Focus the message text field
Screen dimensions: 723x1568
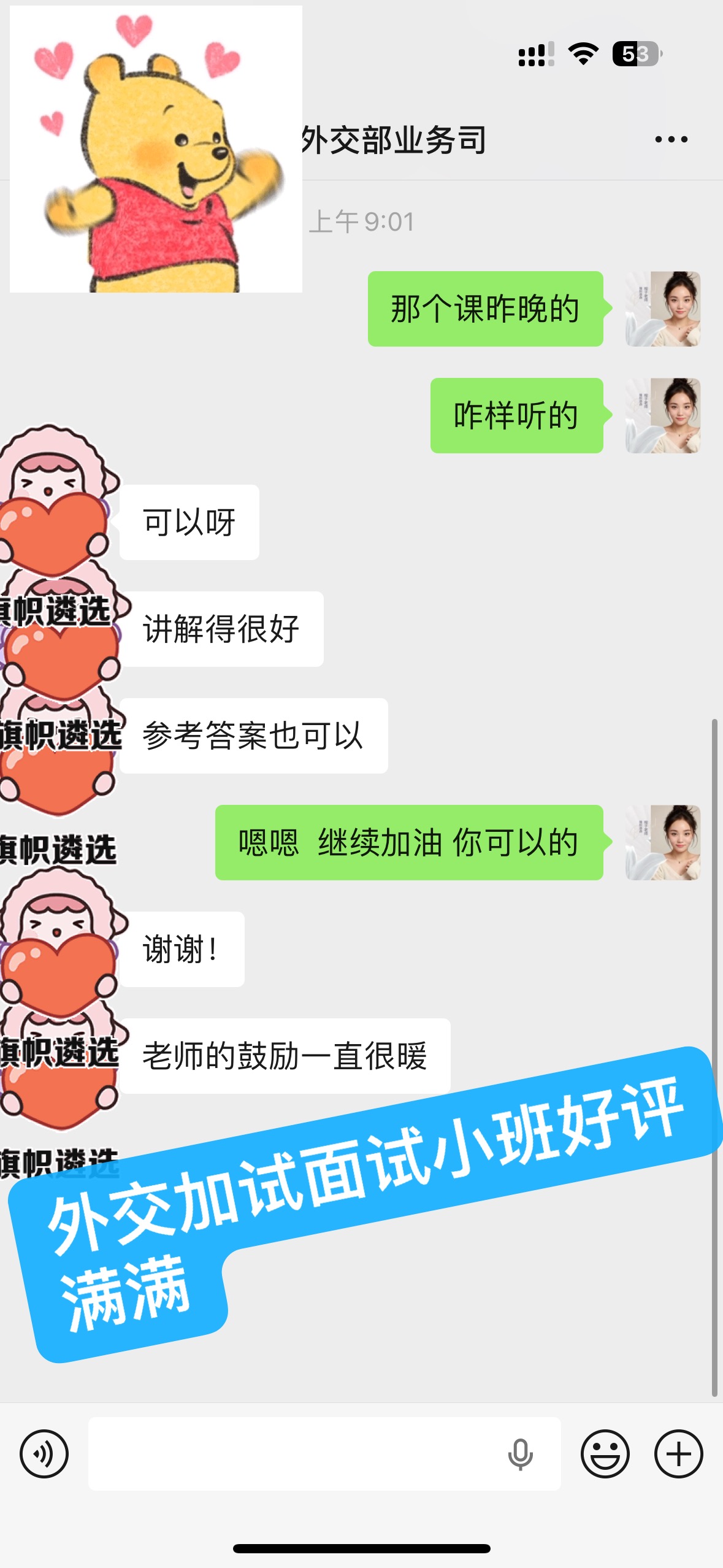click(294, 1453)
